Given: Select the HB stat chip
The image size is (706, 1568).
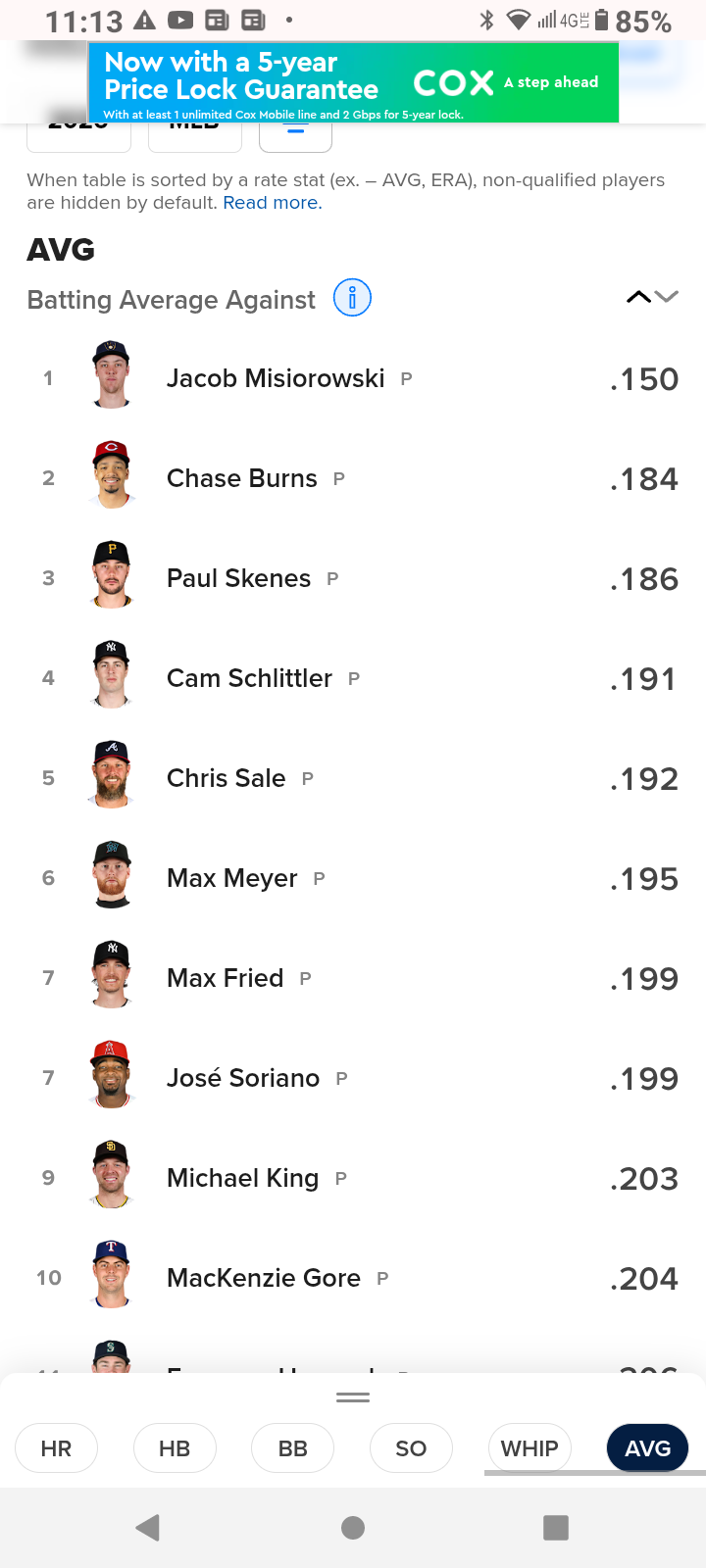Looking at the screenshot, I should coord(175,1448).
